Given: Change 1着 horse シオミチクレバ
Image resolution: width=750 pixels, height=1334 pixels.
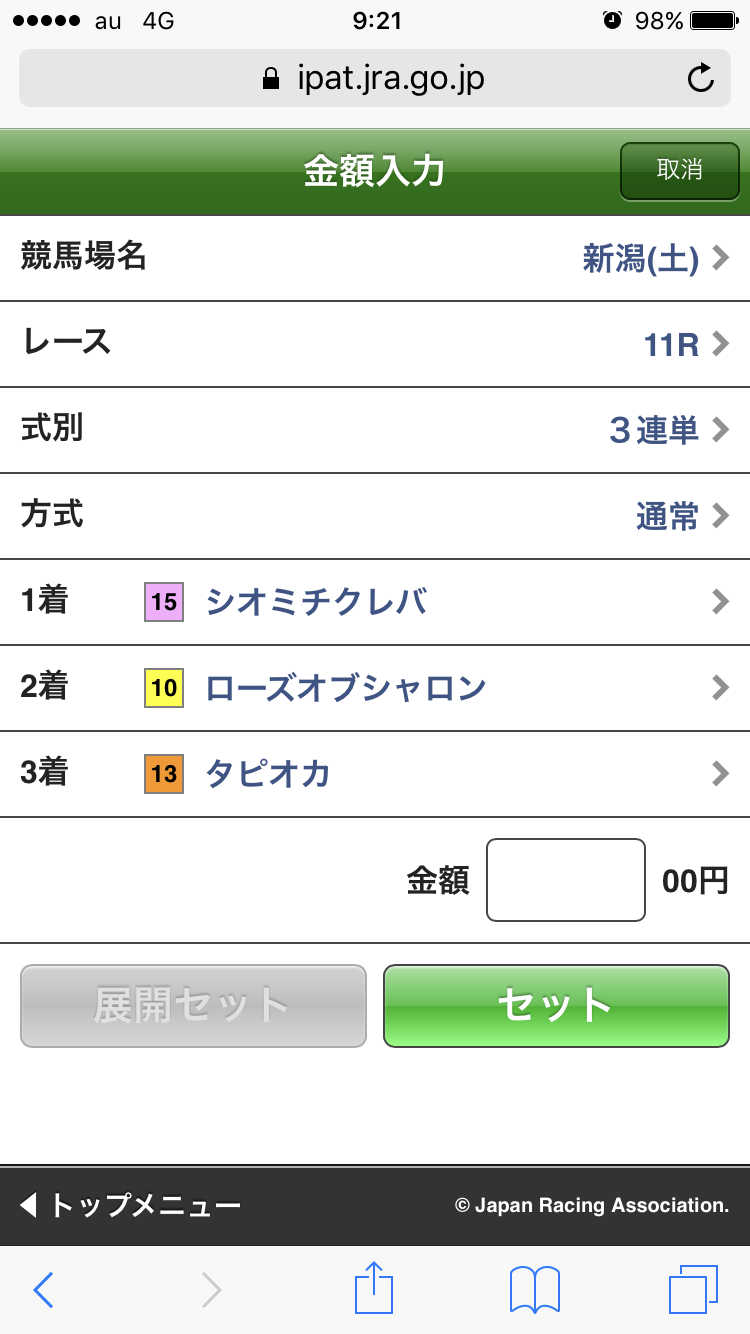Looking at the screenshot, I should click(x=375, y=602).
